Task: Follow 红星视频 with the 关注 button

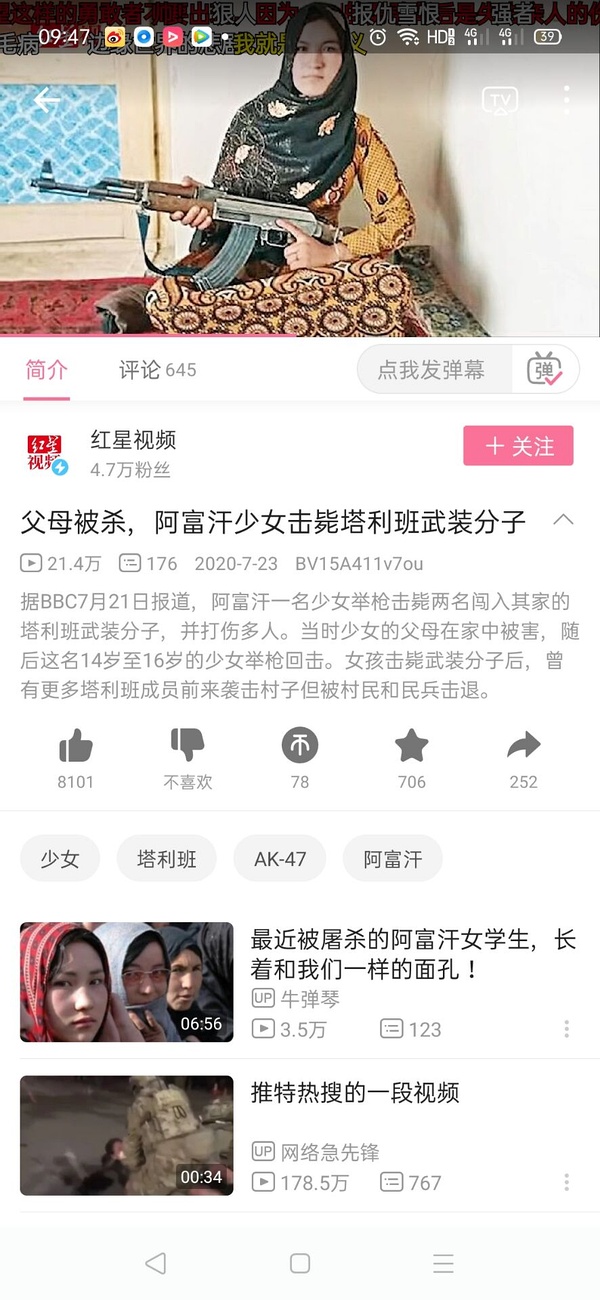Action: tap(518, 446)
